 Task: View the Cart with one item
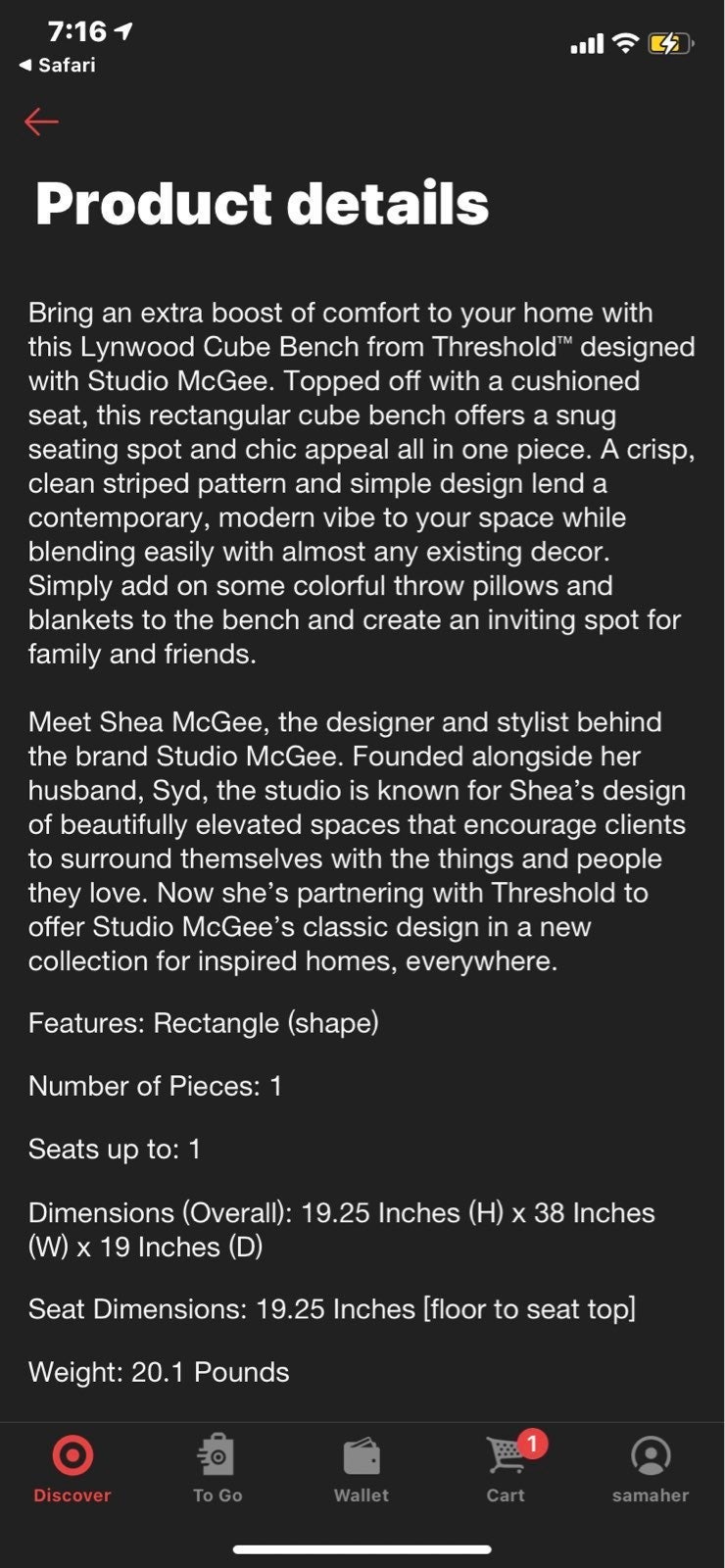(x=507, y=1468)
